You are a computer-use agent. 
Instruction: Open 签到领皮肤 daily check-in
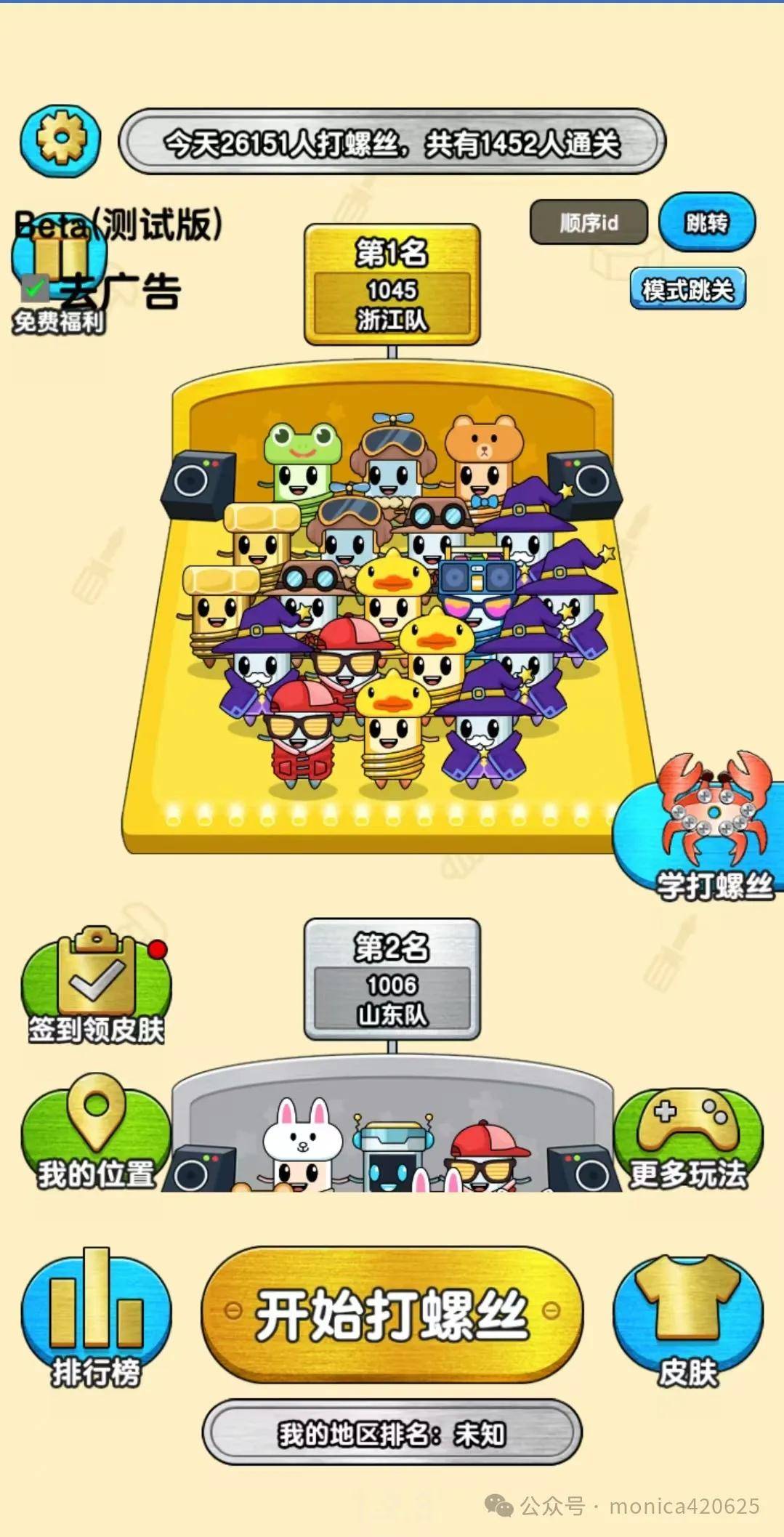coord(95,985)
